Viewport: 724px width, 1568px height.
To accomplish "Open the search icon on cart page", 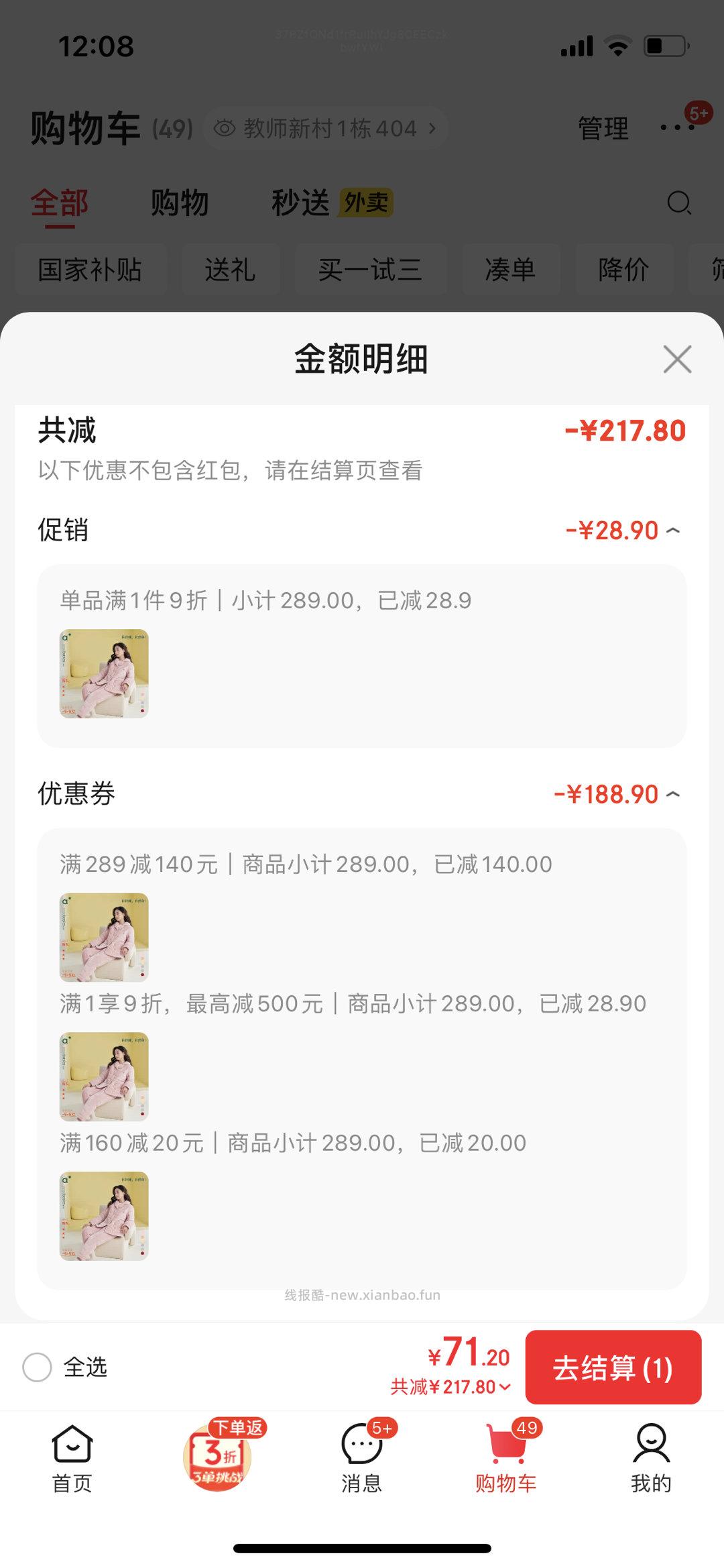I will click(x=677, y=203).
